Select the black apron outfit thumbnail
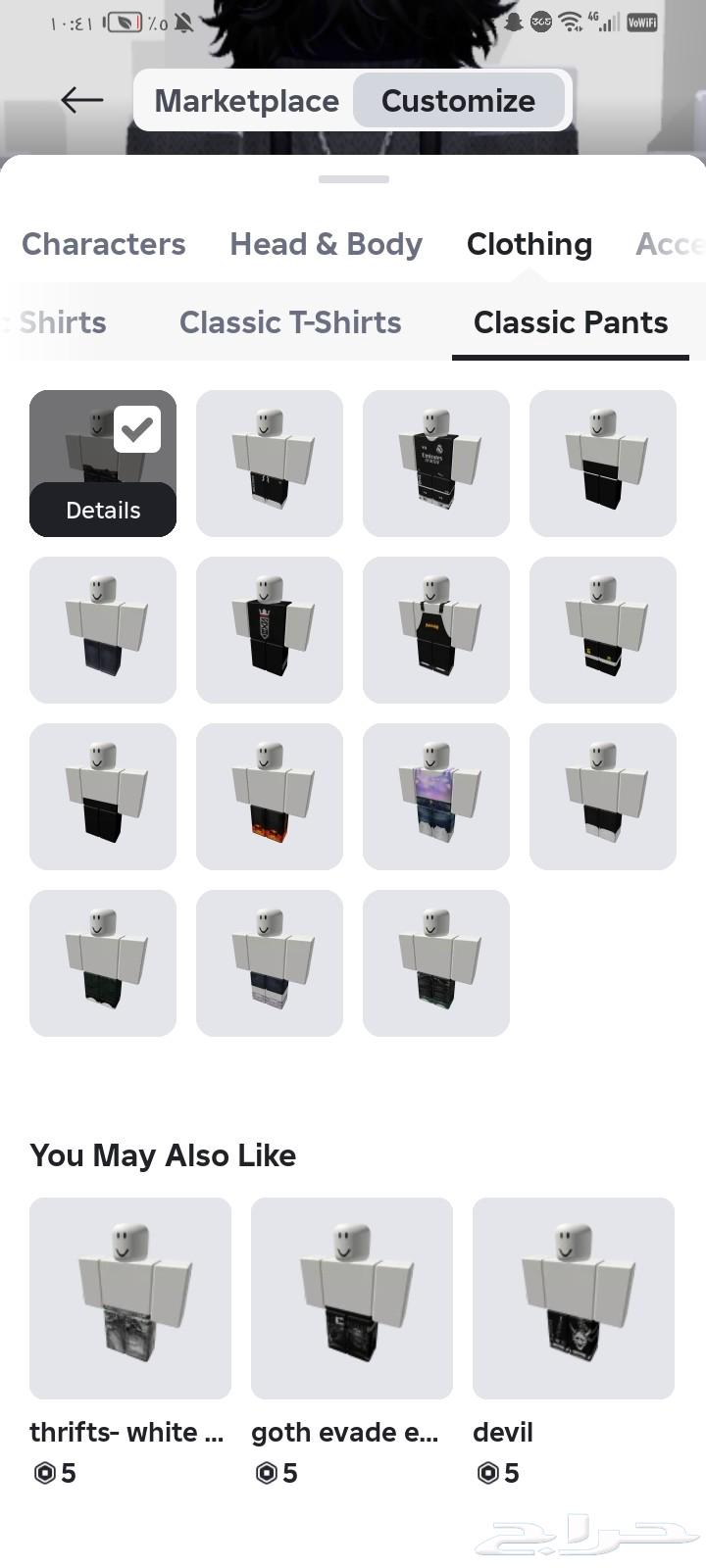The image size is (706, 1568). point(436,630)
